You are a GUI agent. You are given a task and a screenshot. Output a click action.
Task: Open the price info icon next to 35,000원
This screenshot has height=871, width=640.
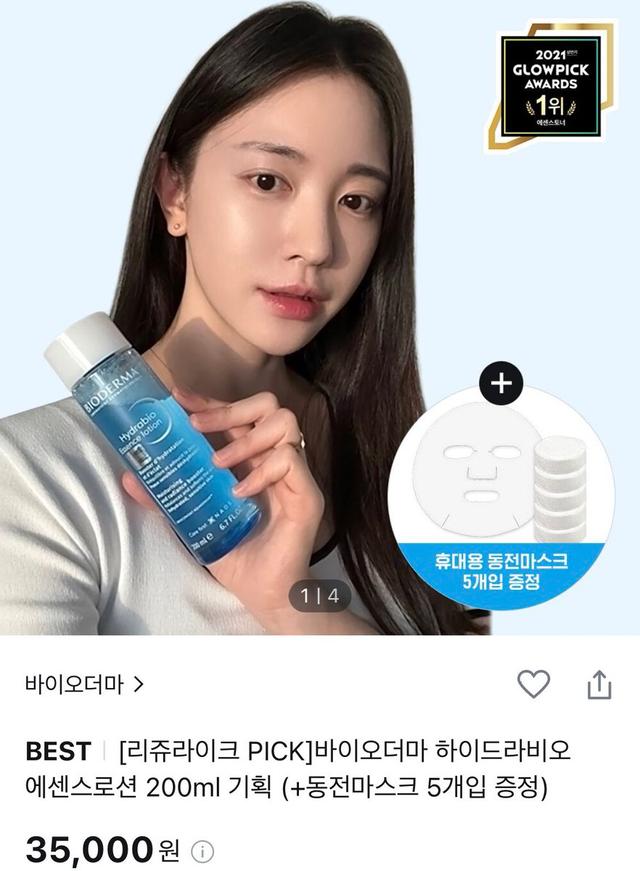[202, 852]
